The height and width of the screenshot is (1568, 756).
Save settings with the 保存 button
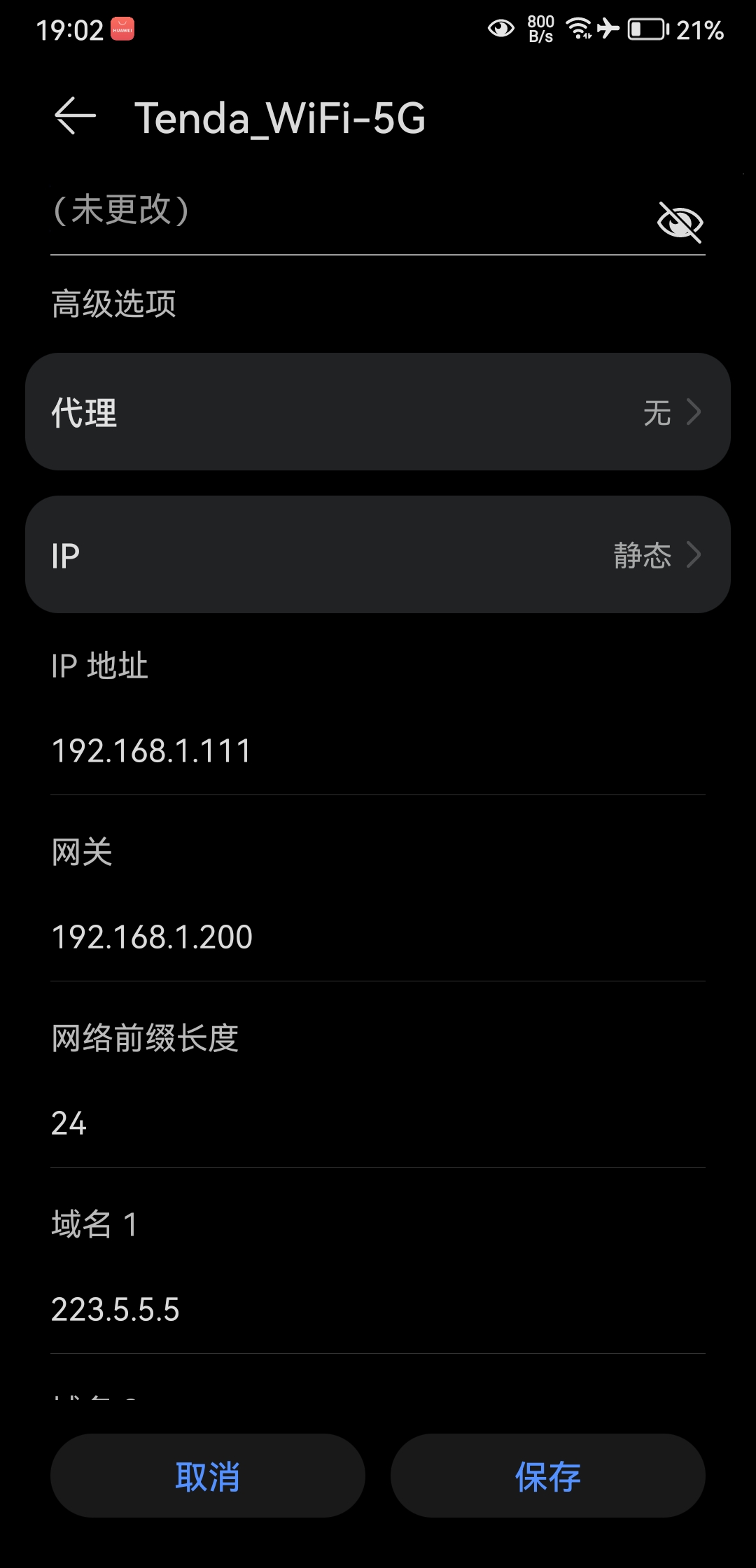(x=548, y=1477)
